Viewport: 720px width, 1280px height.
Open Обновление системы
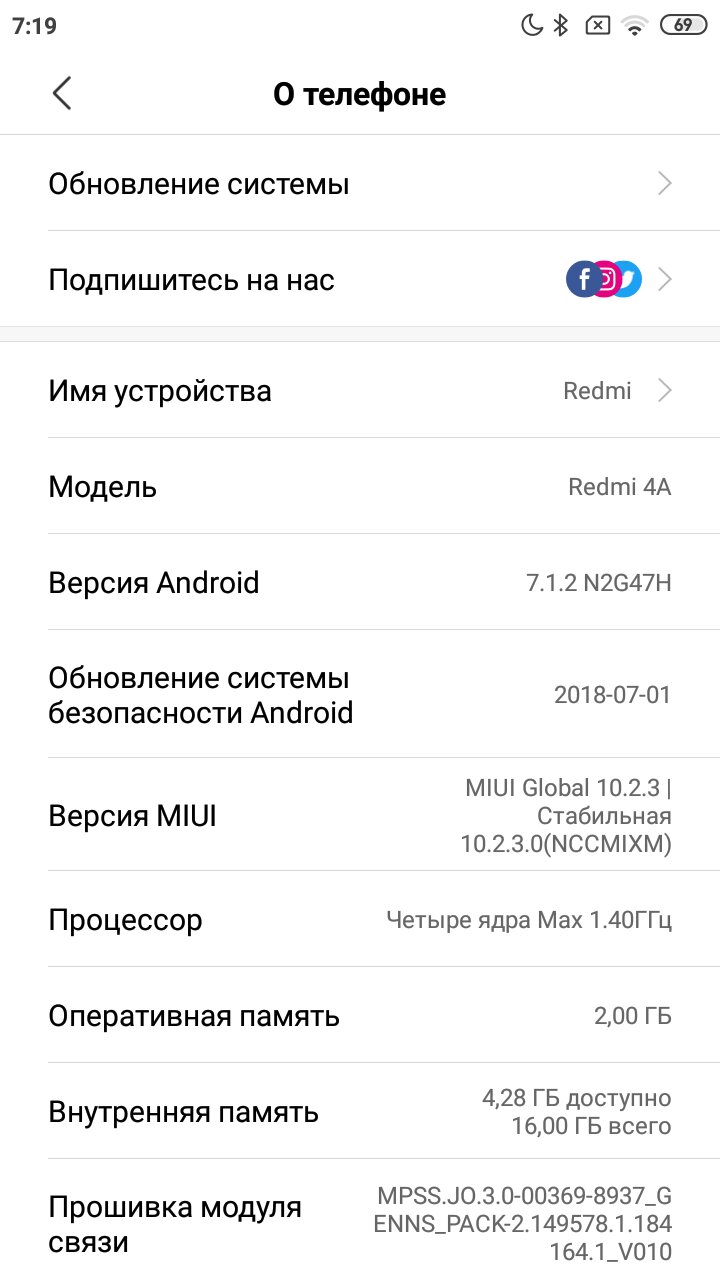pyautogui.click(x=360, y=184)
